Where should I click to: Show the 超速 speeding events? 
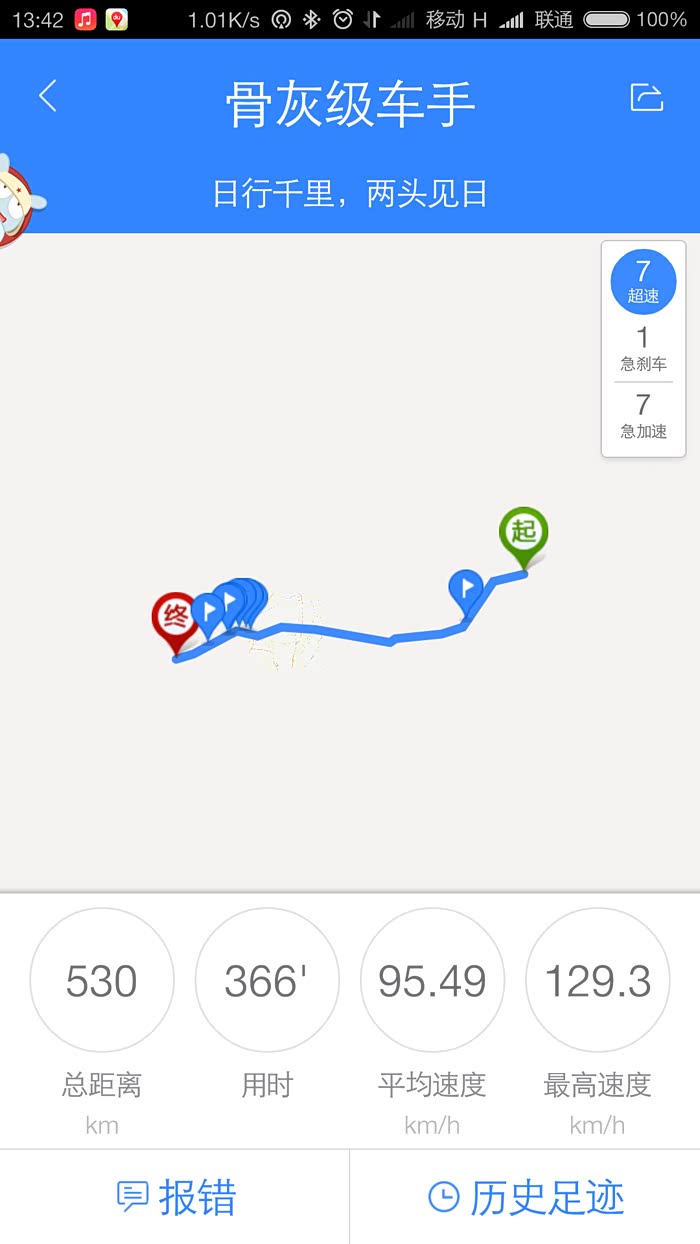pos(643,281)
